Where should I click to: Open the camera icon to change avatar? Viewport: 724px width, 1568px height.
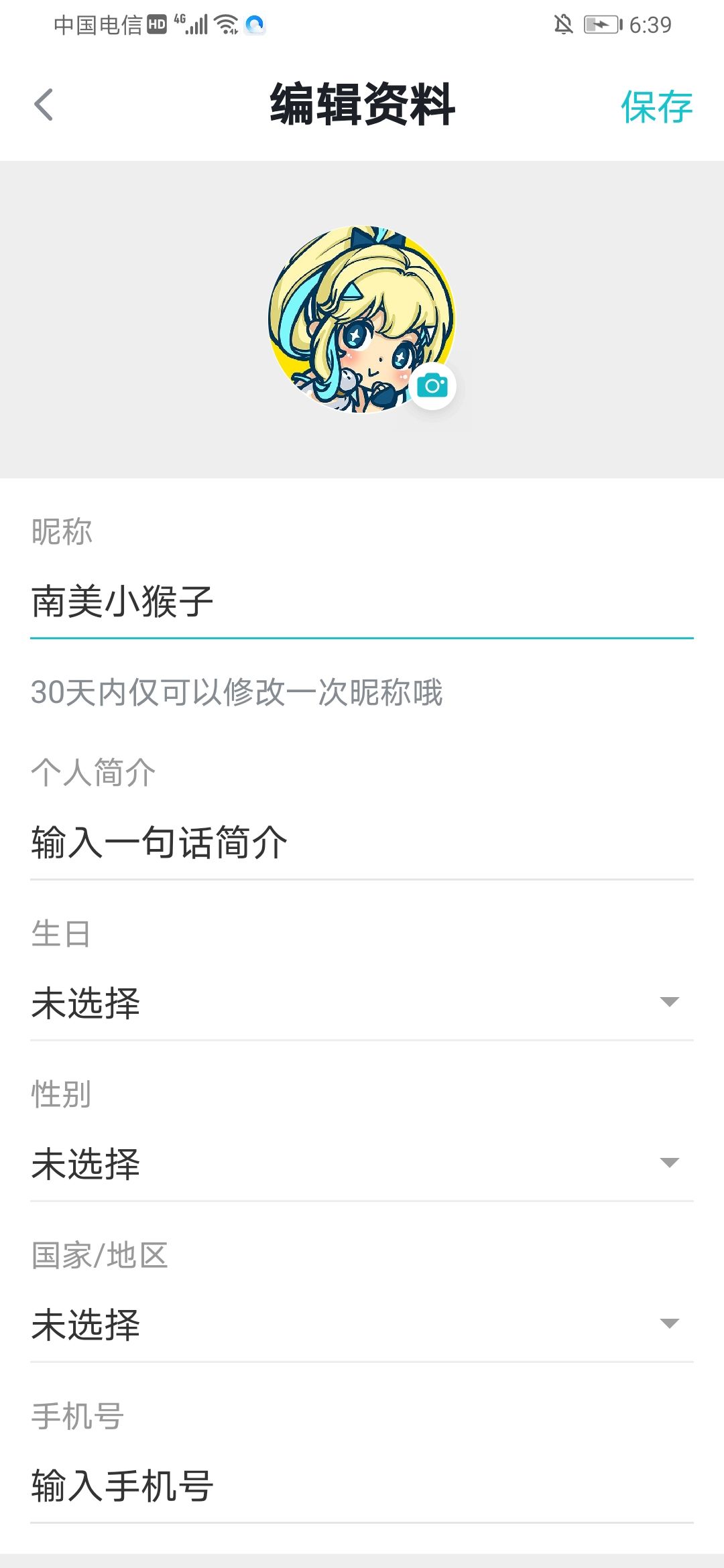[x=434, y=385]
